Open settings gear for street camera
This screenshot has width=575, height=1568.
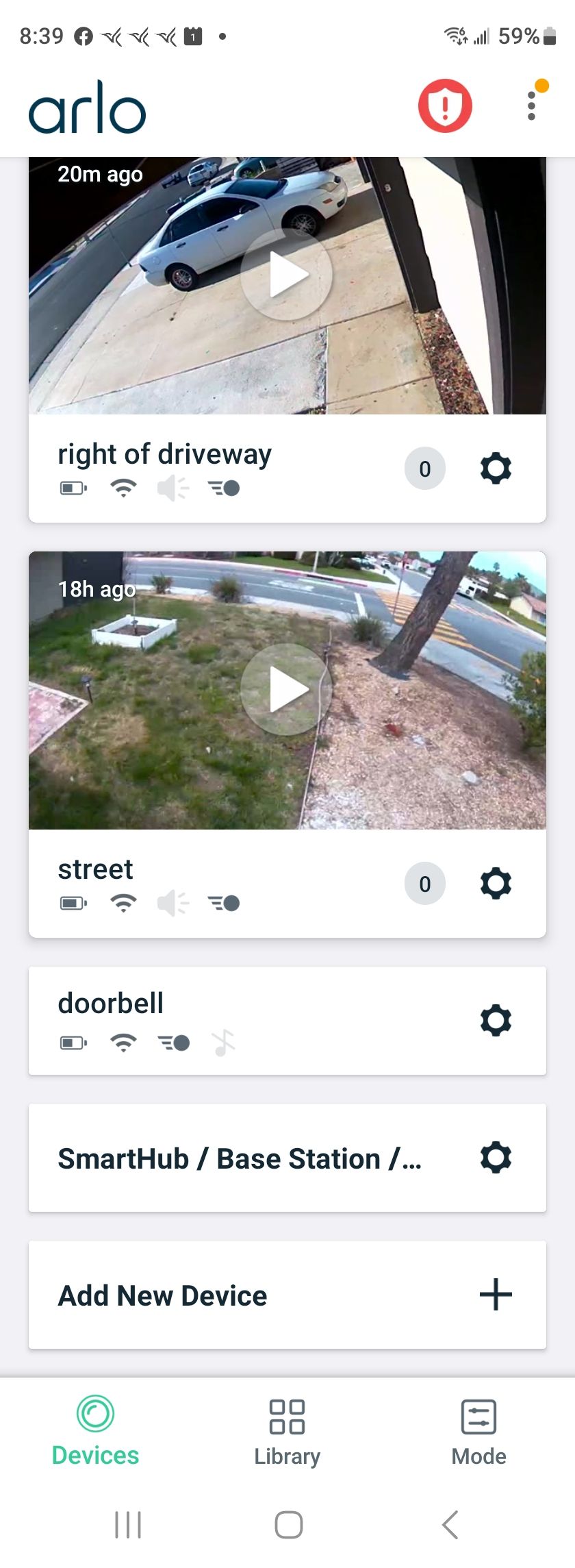(496, 884)
